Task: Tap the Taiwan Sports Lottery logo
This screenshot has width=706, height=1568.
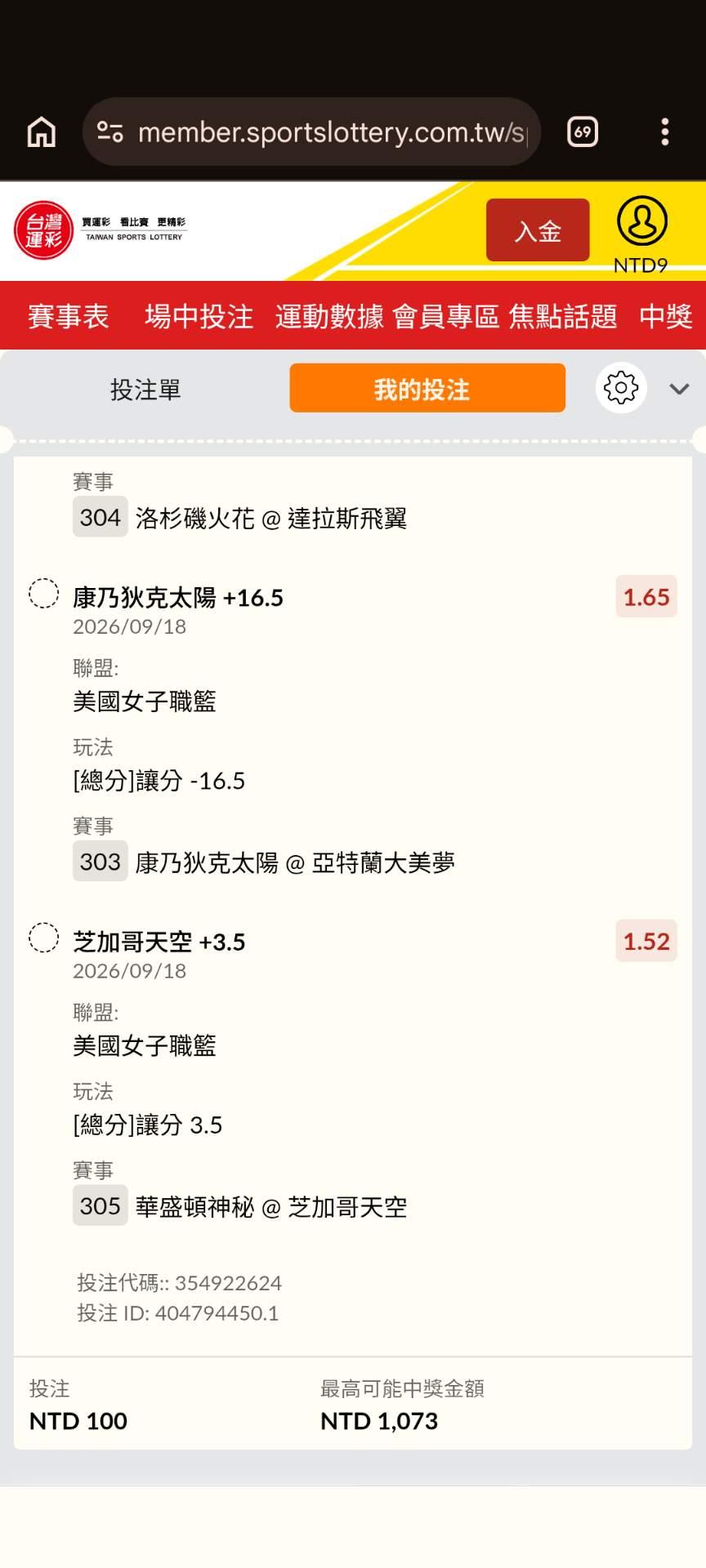Action: point(101,230)
